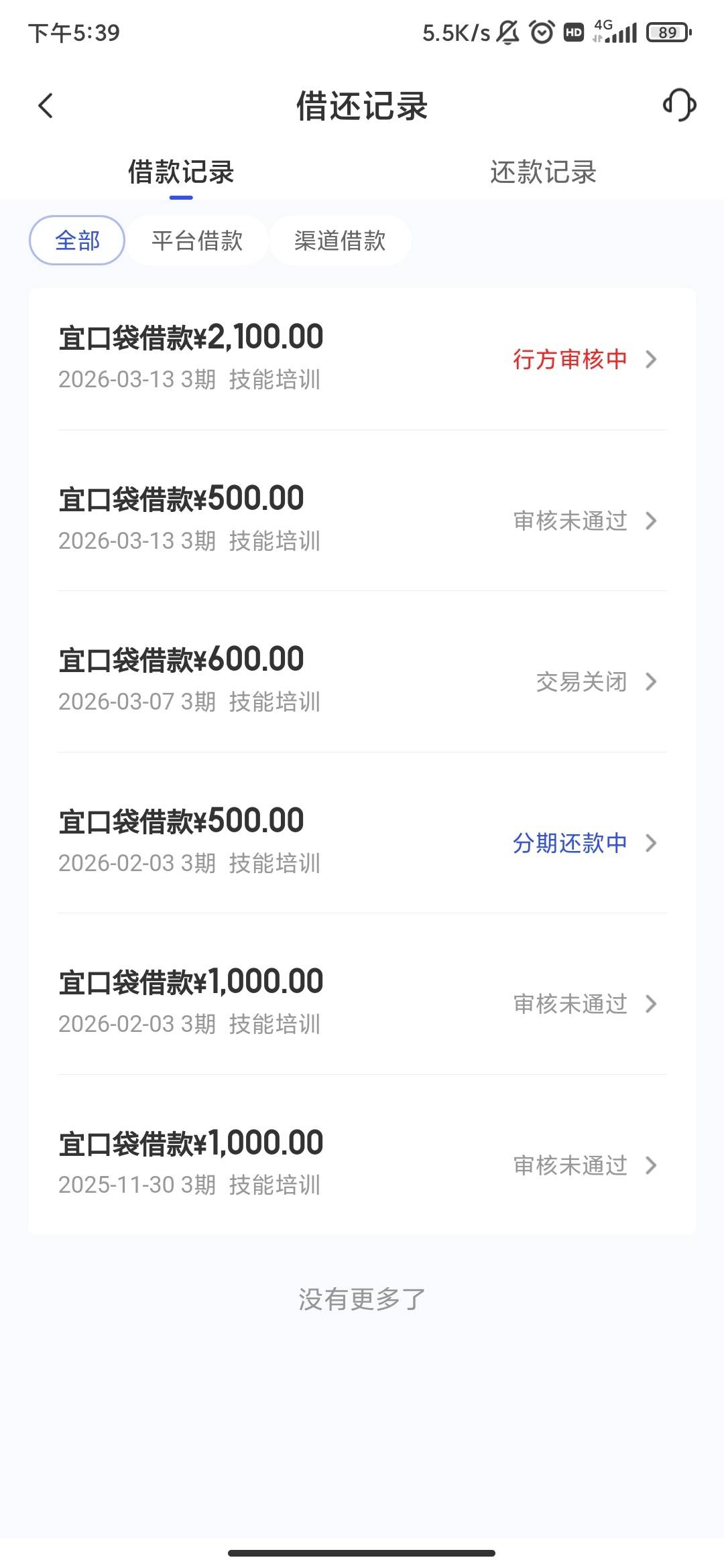Image resolution: width=724 pixels, height=1568 pixels.
Task: Open the ¥1,000.00 loan dated 2025-11-30
Action: [362, 1164]
